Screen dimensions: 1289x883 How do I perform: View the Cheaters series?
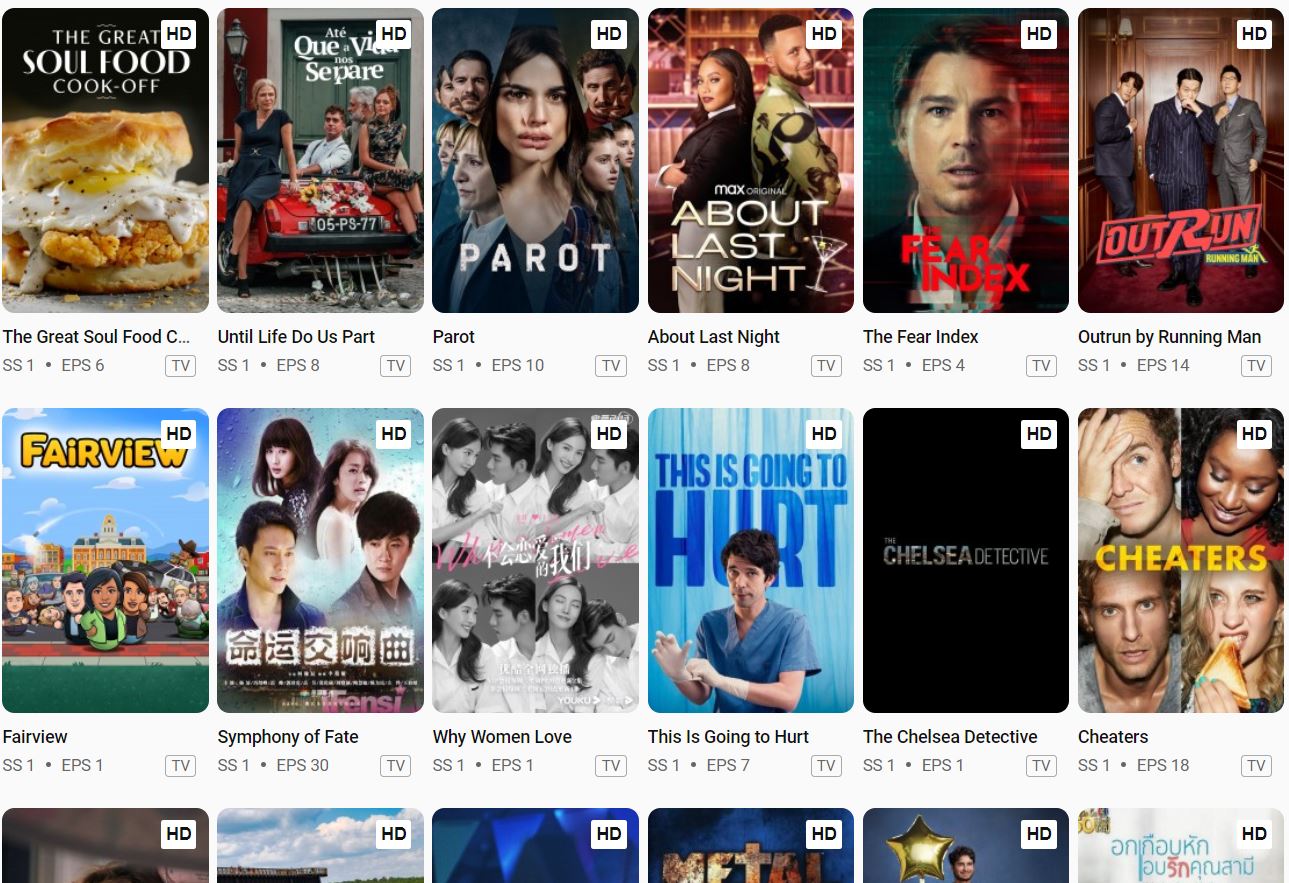[1180, 560]
